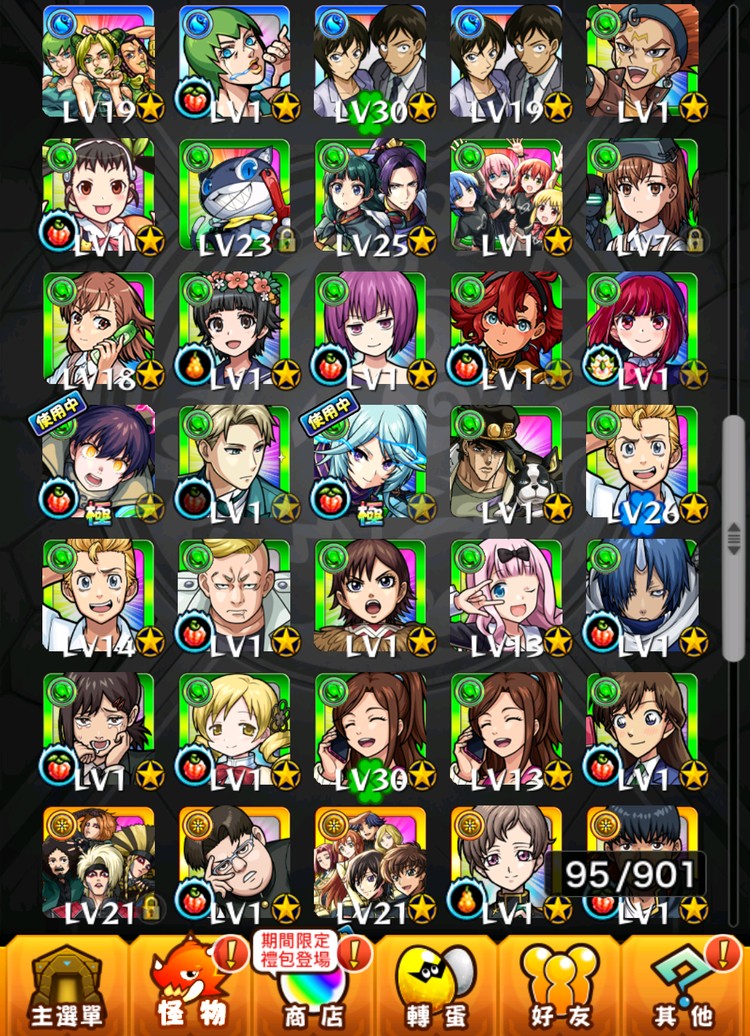Choose the LV30 ponytail girl on phone
Image resolution: width=750 pixels, height=1036 pixels.
tap(370, 731)
